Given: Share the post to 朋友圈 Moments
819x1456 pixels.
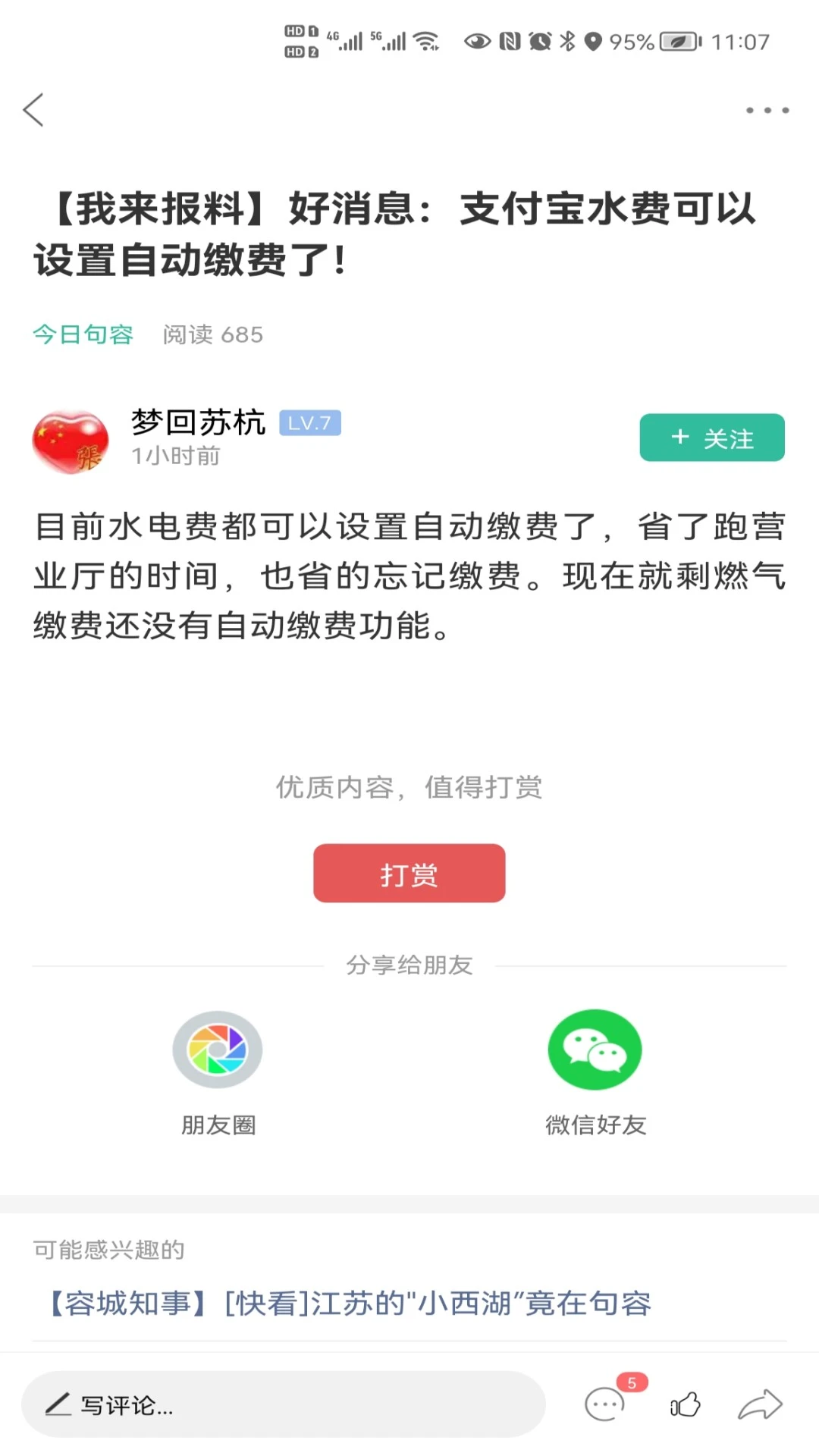Looking at the screenshot, I should coord(218,1050).
